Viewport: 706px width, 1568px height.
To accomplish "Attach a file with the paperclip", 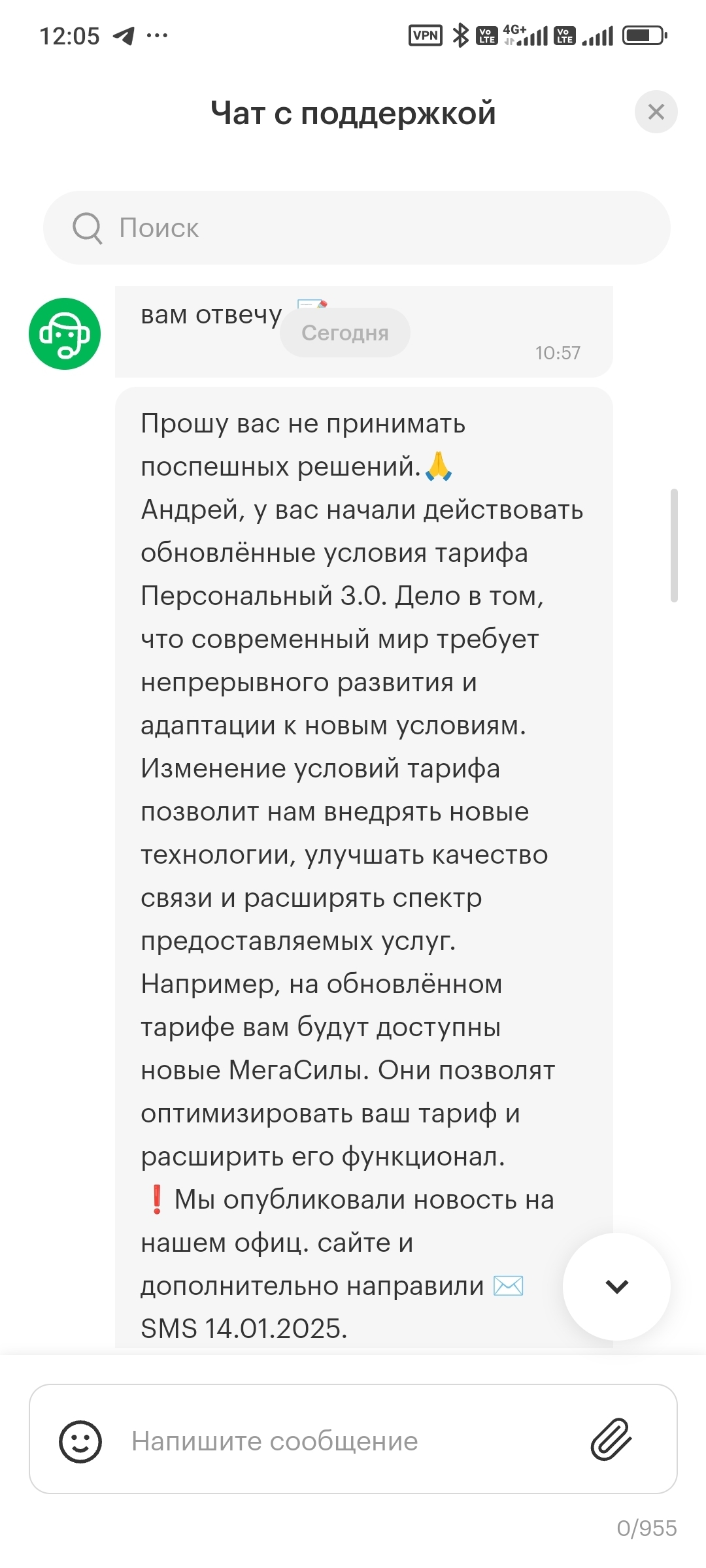I will point(611,1439).
